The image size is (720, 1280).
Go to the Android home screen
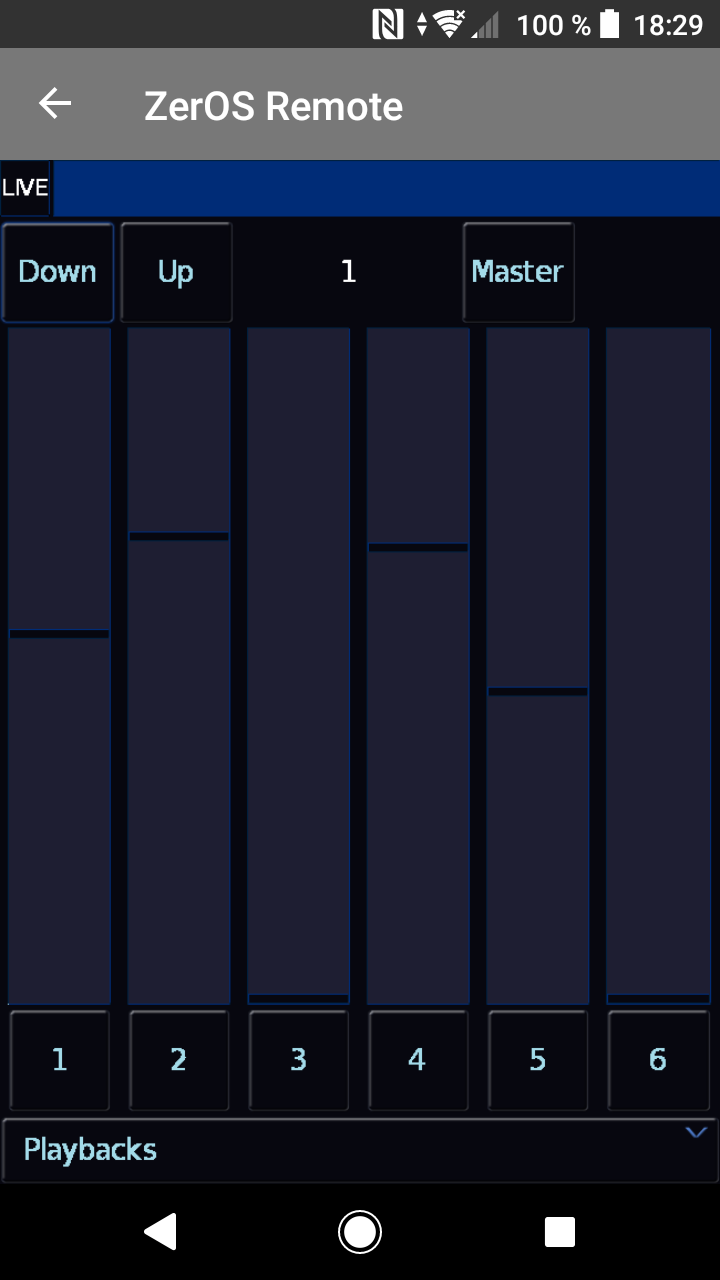360,1232
